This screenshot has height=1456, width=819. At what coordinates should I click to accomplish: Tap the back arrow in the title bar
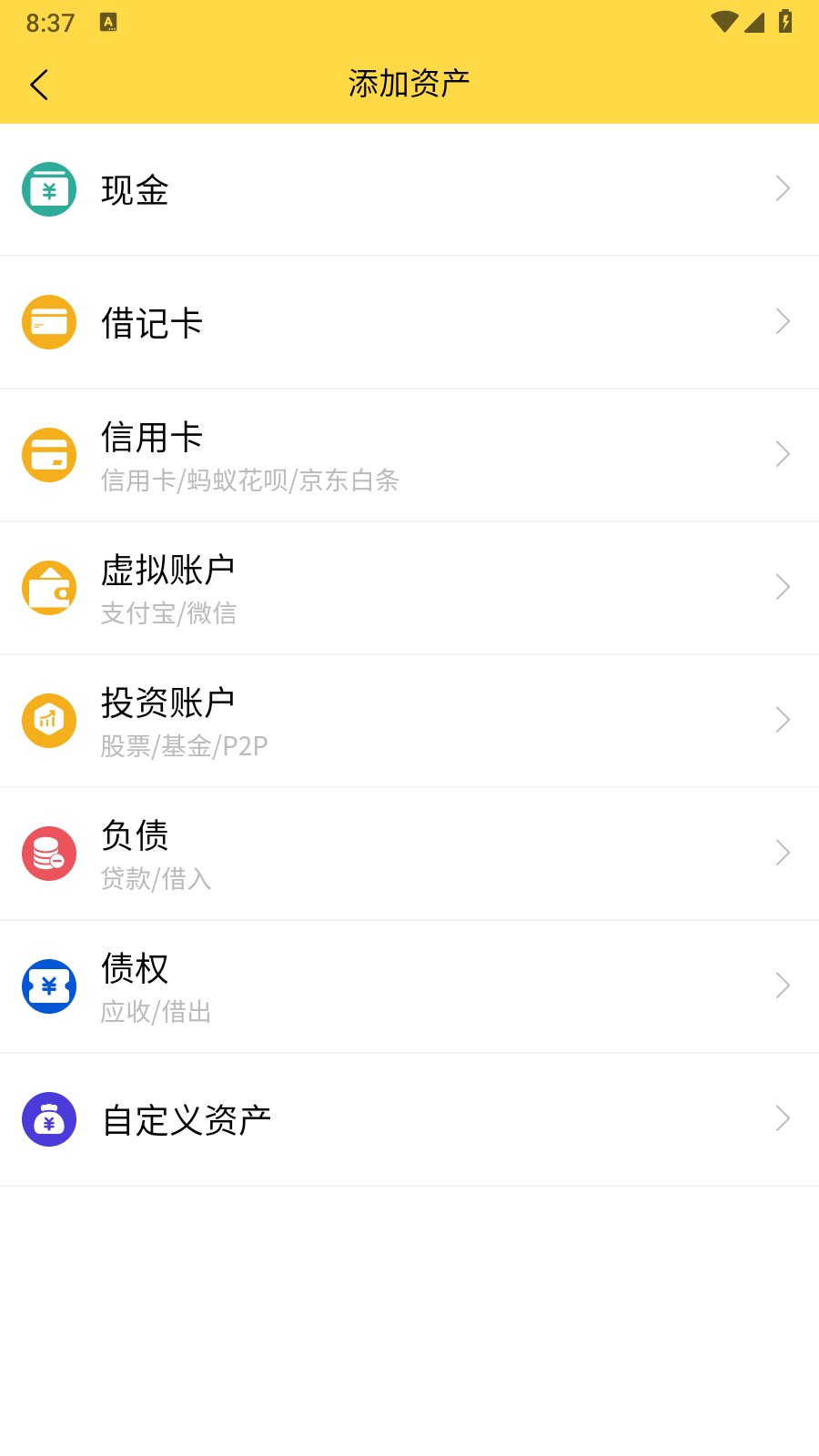[x=38, y=84]
